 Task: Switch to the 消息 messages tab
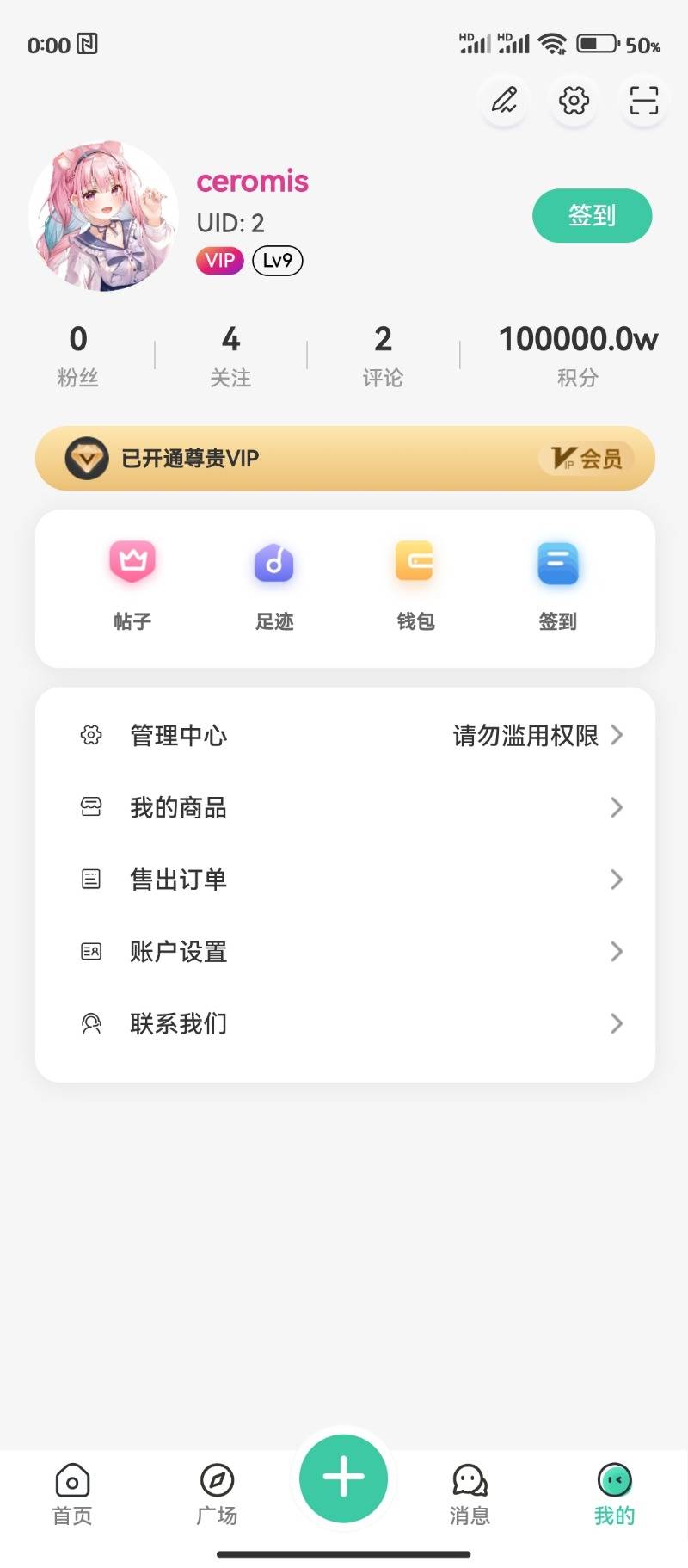pos(469,1495)
